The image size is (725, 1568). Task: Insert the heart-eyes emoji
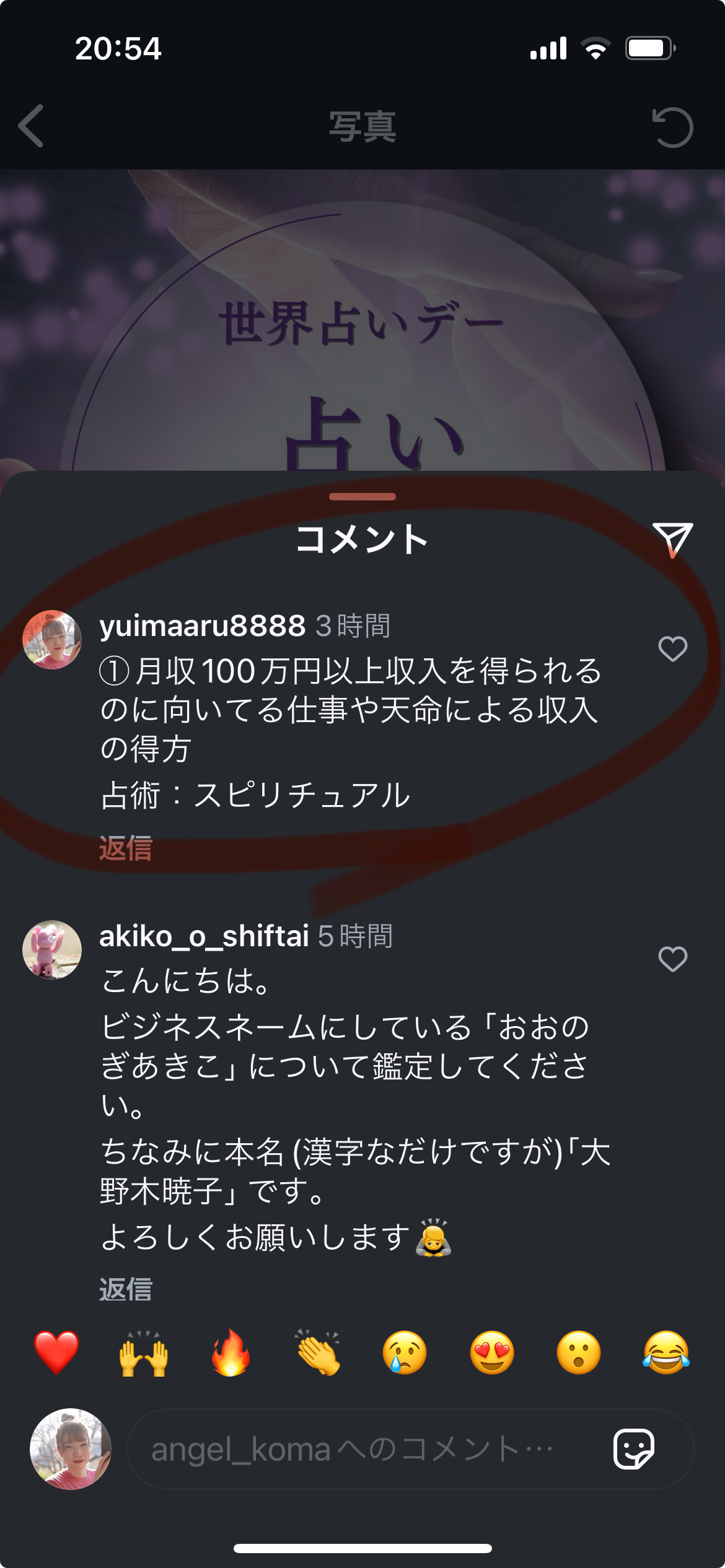coord(492,1352)
